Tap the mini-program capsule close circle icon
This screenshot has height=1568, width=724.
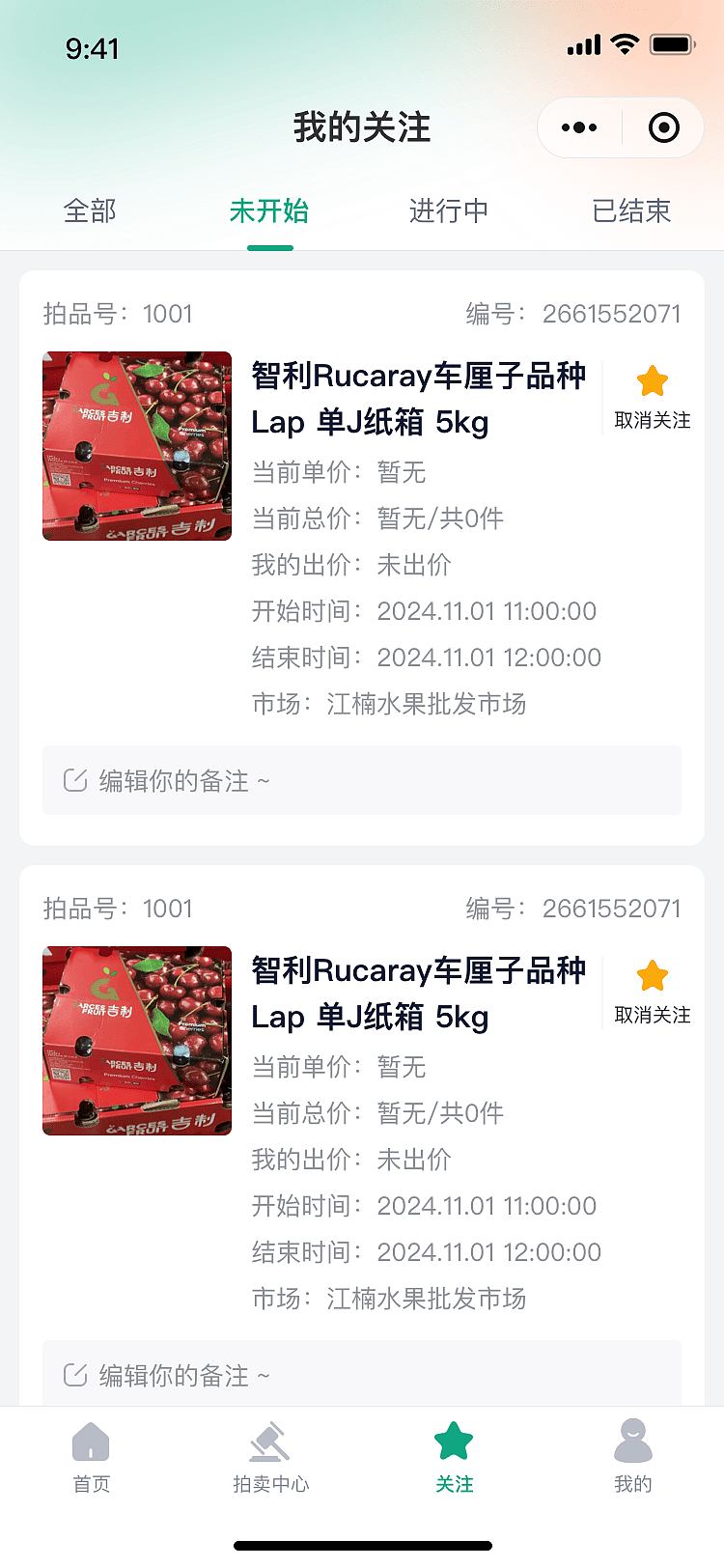click(x=662, y=126)
